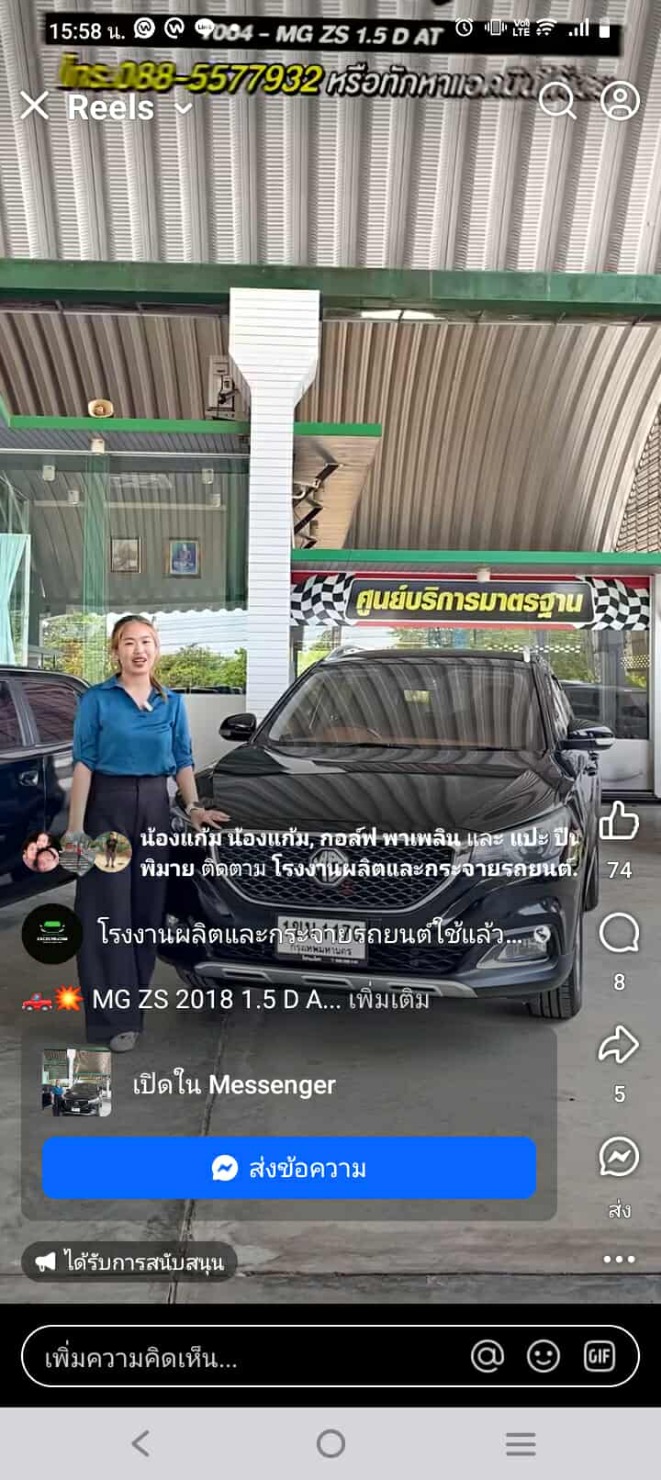Close the Reels viewer
The image size is (661, 1480).
pyautogui.click(x=34, y=106)
